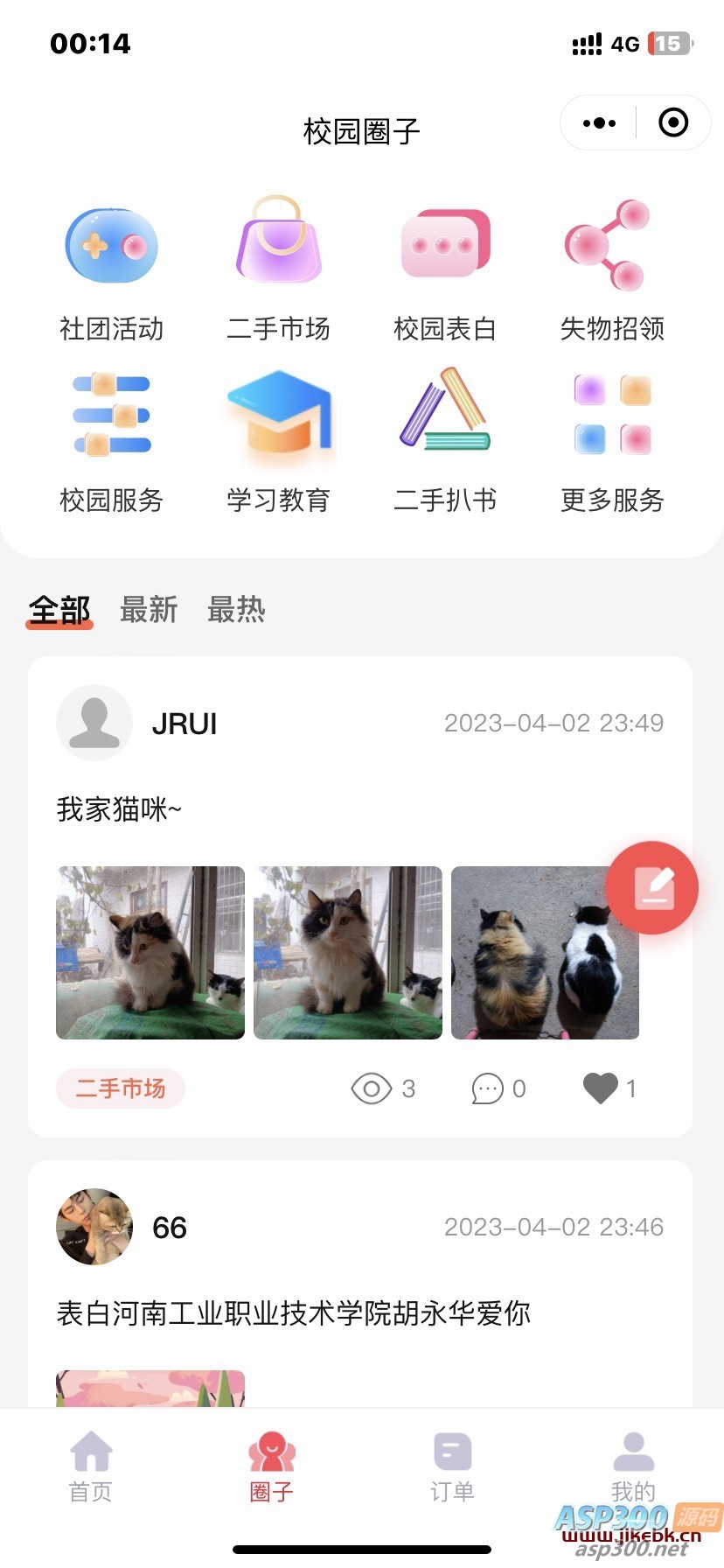Screen dimensions: 724x1568
Task: View the first cat photo in JRUI's post
Action: click(150, 952)
